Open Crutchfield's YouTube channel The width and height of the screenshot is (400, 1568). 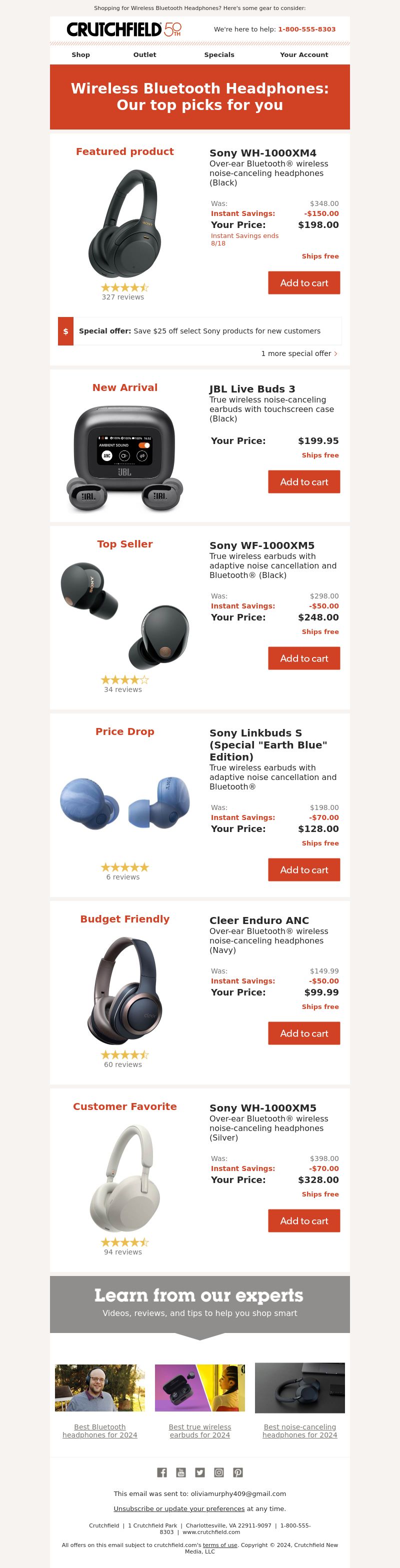click(181, 1472)
